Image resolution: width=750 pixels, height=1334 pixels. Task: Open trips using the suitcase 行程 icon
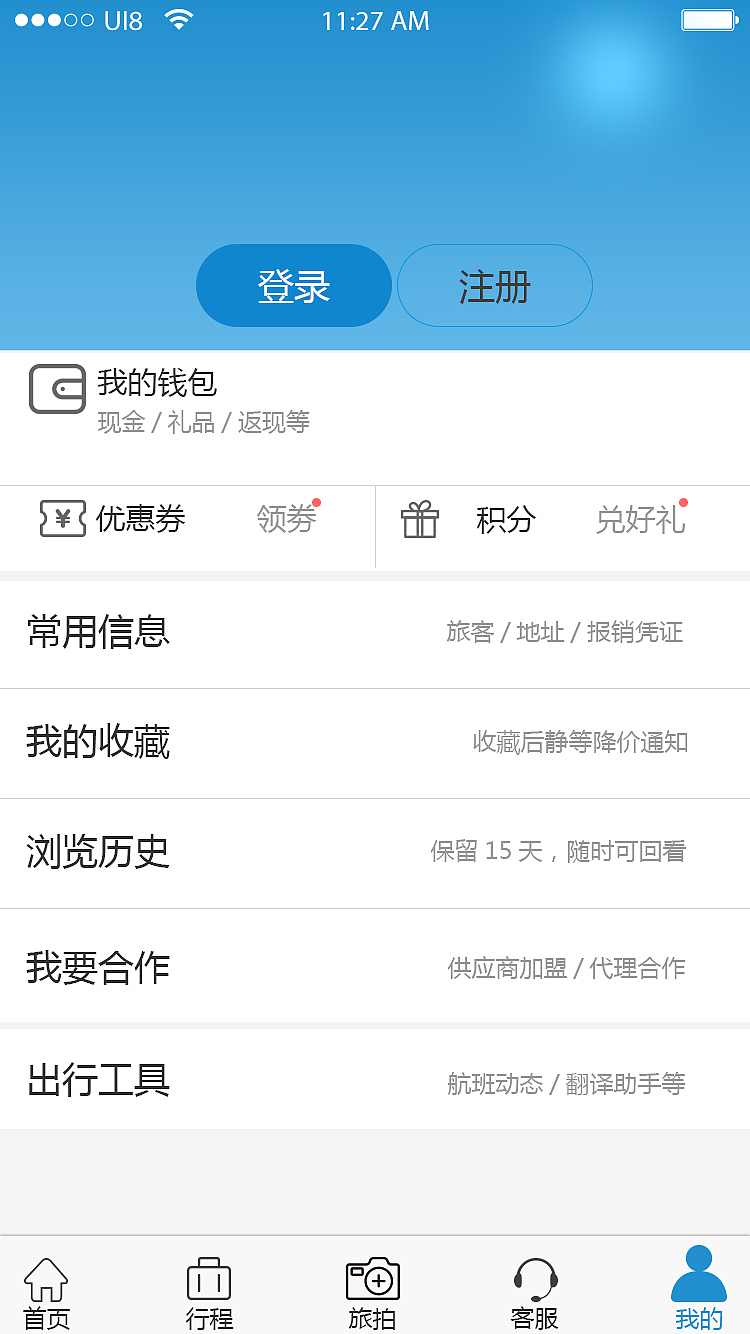tap(208, 1277)
